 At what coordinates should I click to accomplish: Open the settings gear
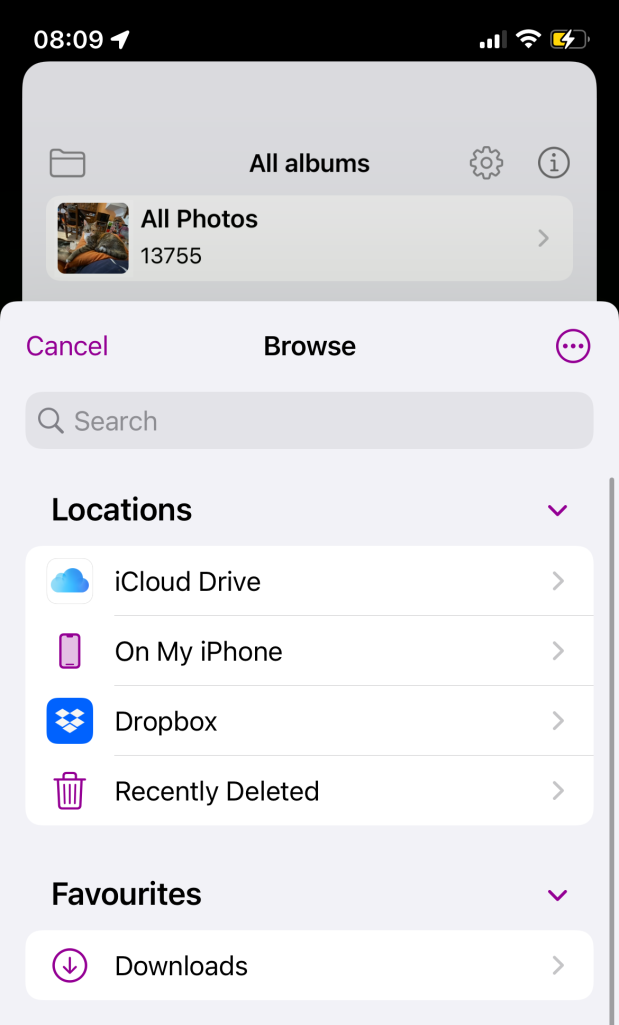(486, 163)
